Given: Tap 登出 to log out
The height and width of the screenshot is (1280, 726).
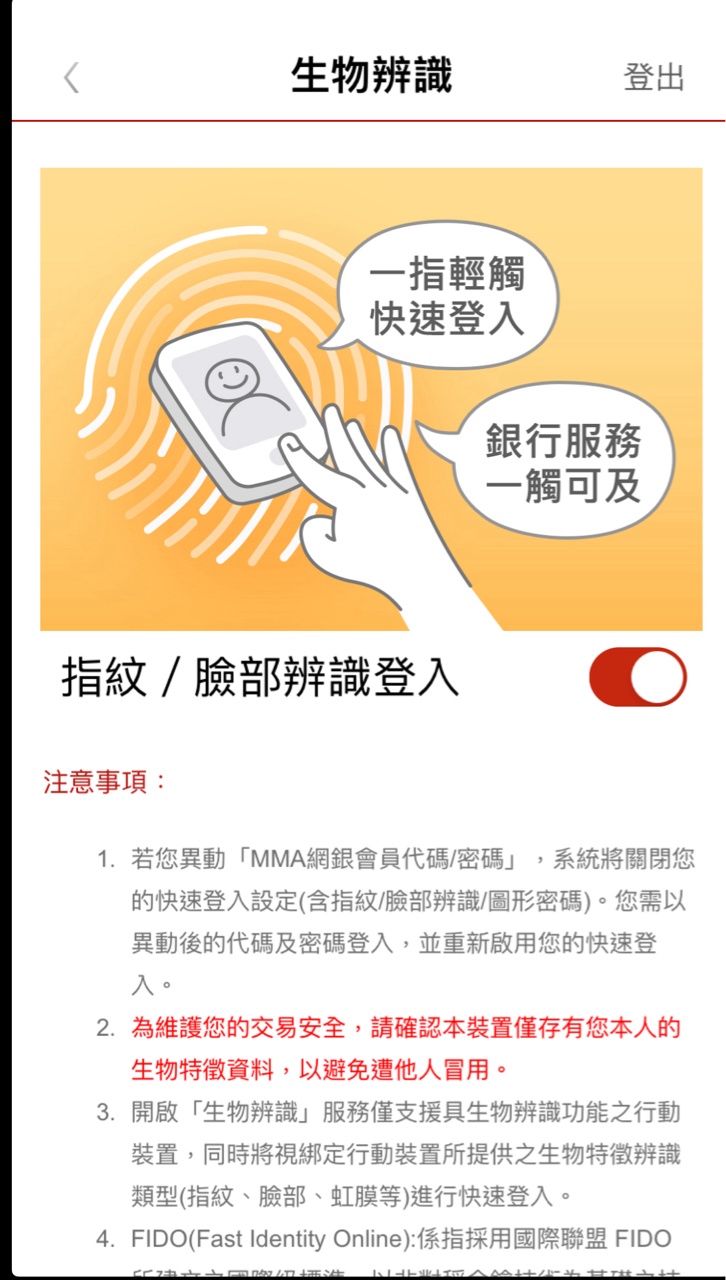Looking at the screenshot, I should [653, 77].
